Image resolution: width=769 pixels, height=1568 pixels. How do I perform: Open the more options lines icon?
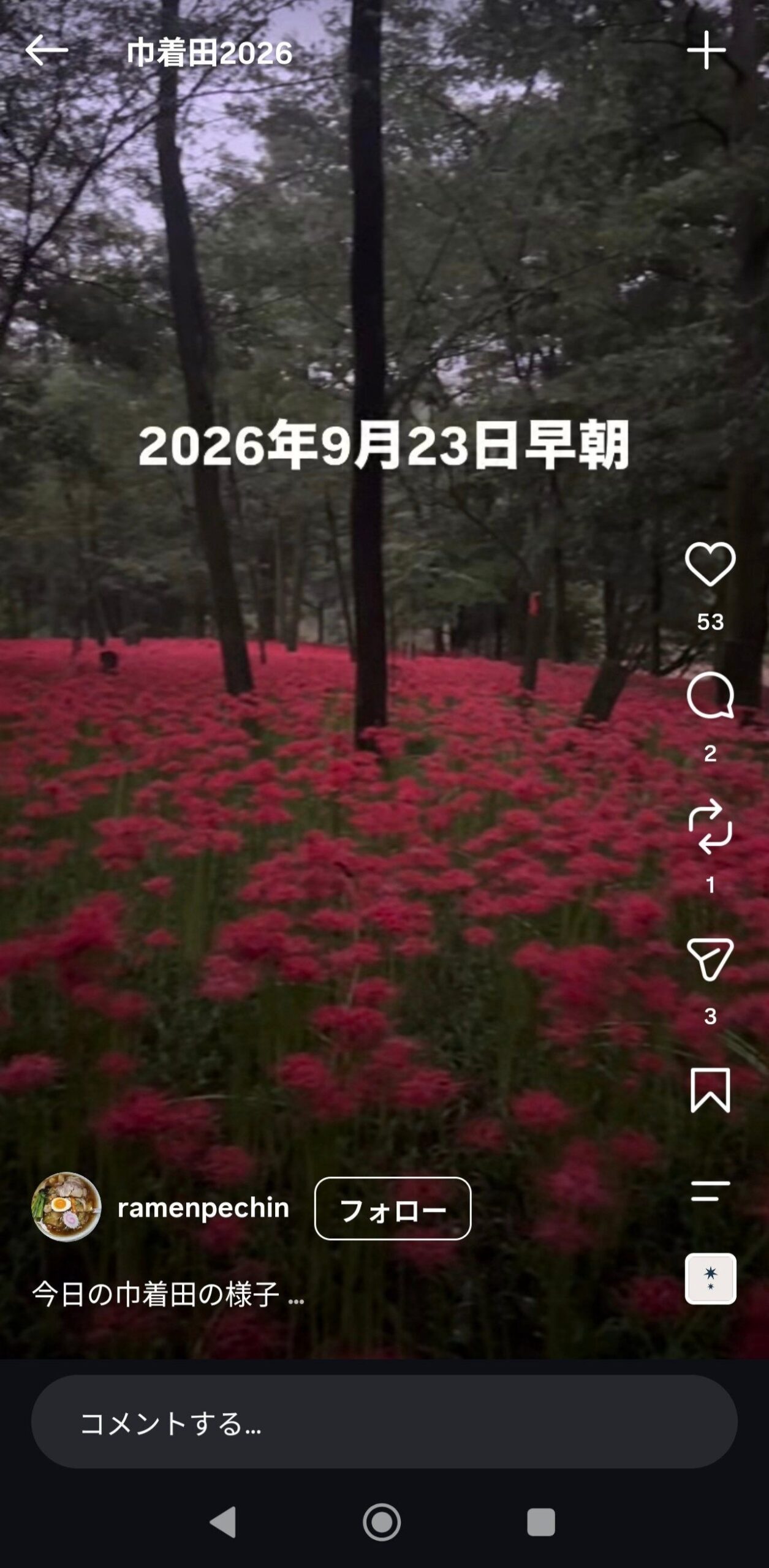point(710,1191)
